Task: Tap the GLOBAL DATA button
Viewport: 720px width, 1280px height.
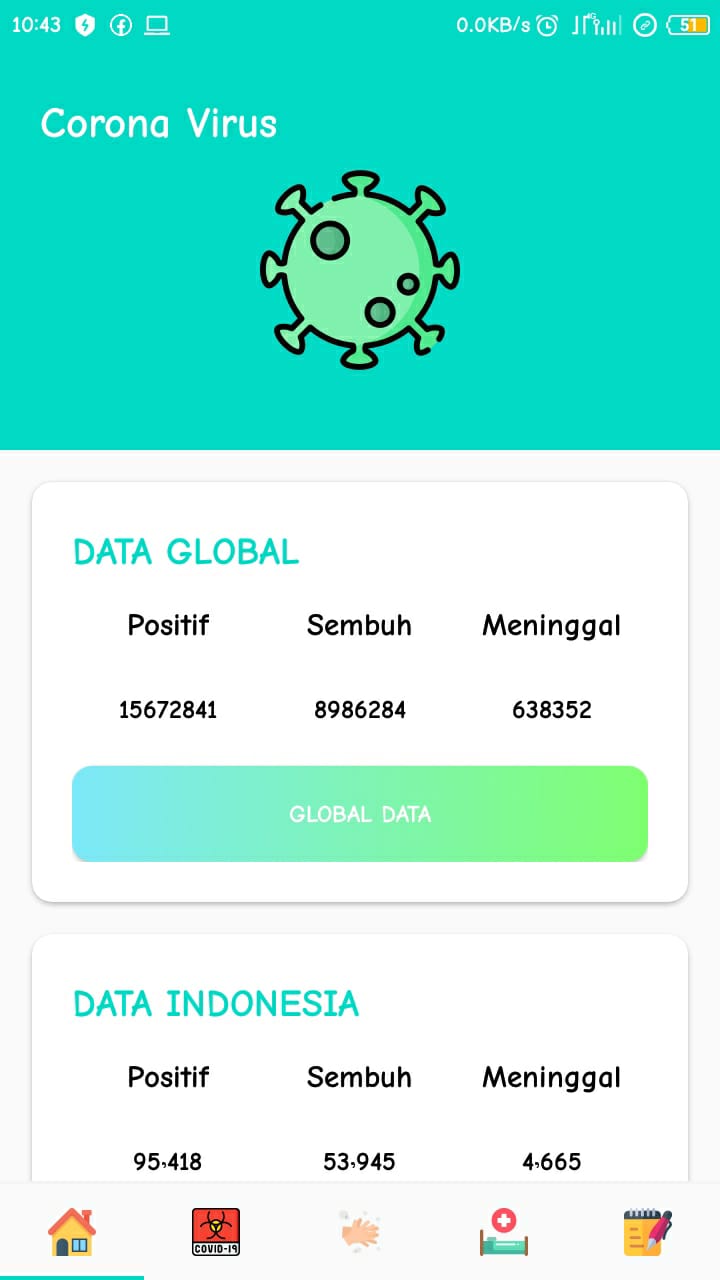Action: 360,814
